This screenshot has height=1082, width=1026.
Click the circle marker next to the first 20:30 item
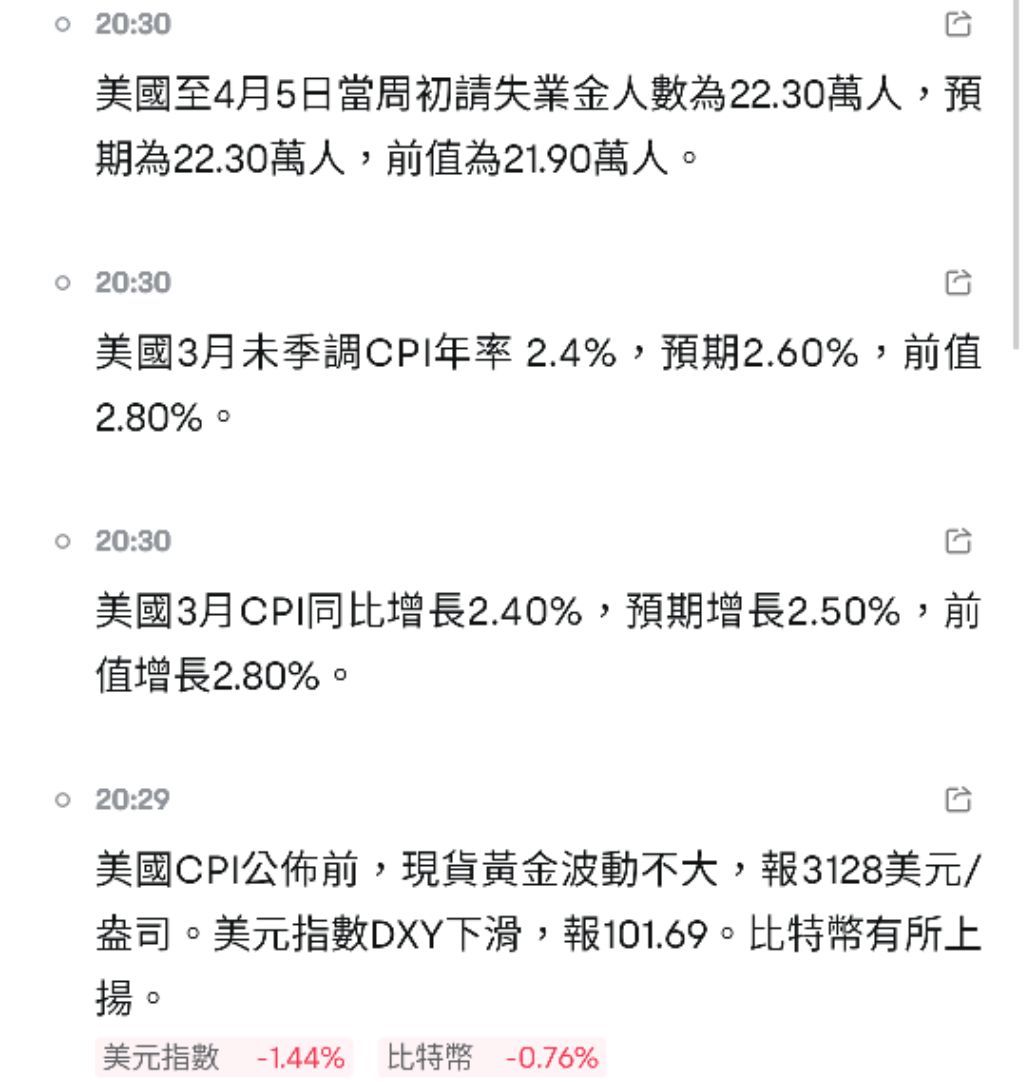pyautogui.click(x=63, y=22)
